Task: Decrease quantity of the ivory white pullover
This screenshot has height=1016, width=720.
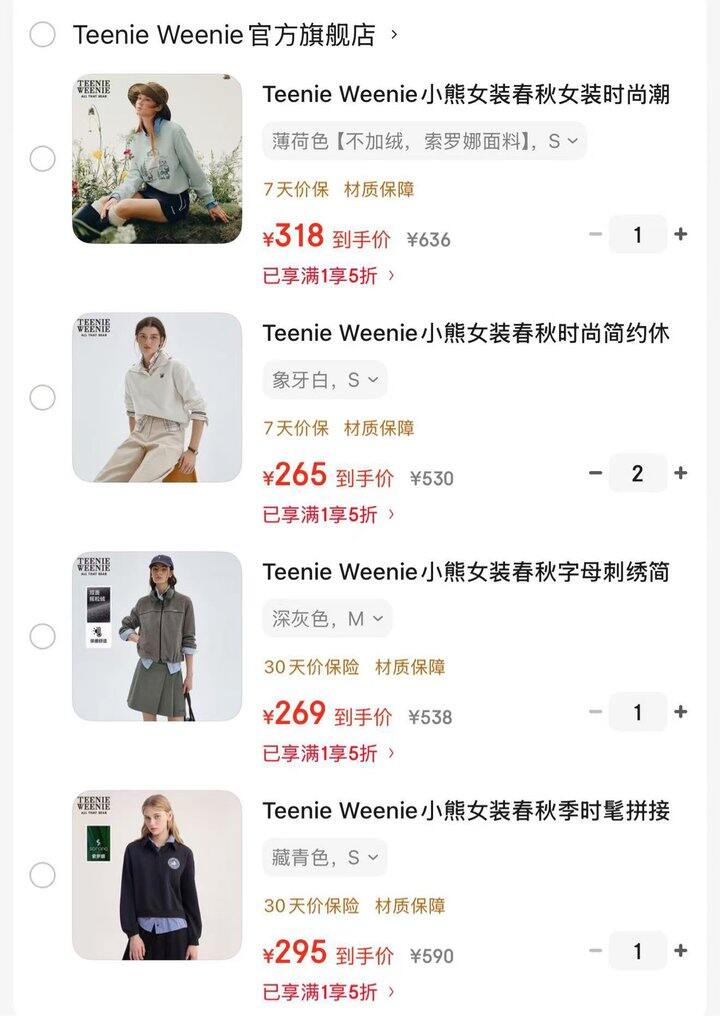Action: 593,473
